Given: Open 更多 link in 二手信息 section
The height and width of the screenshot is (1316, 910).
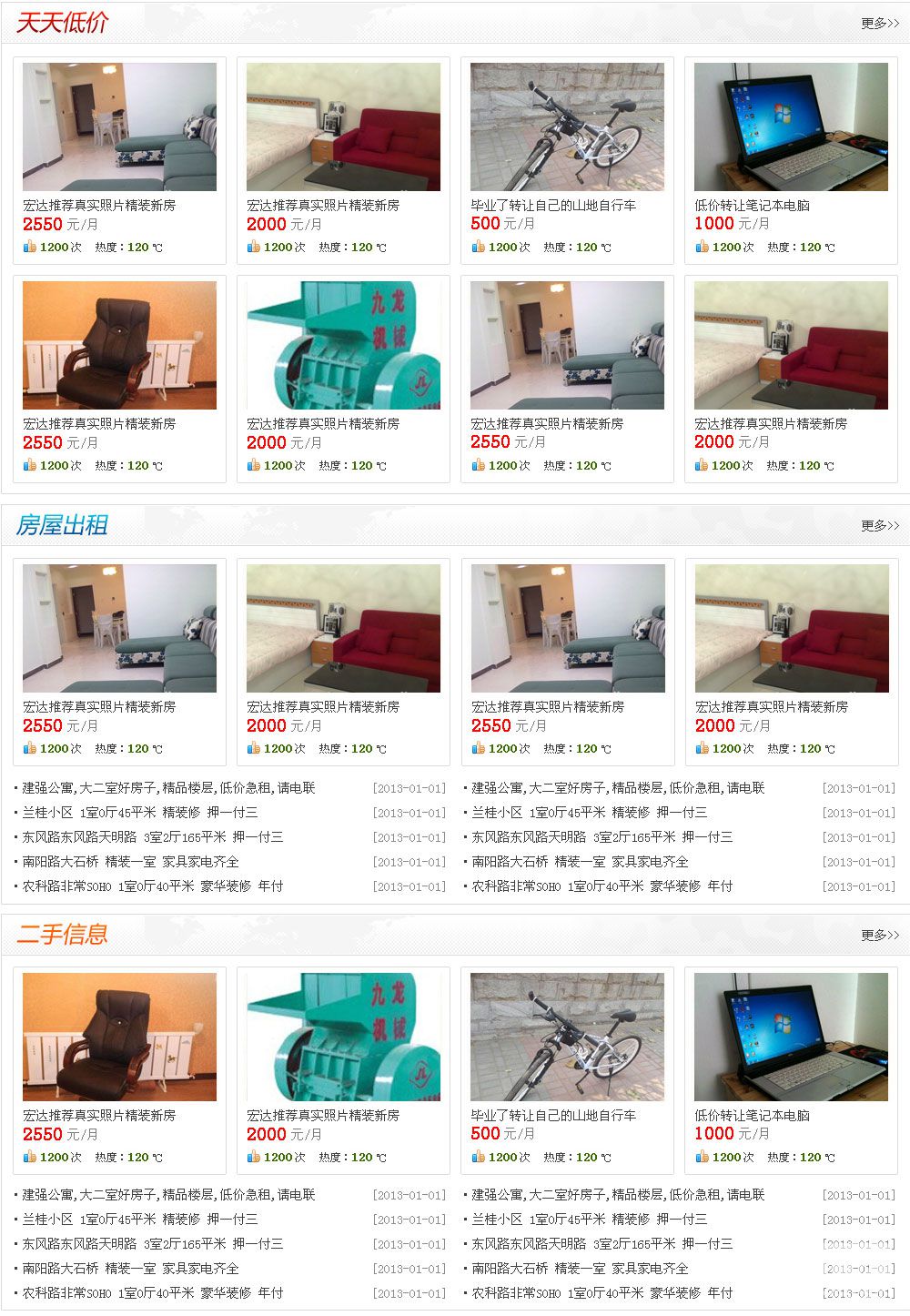Looking at the screenshot, I should coord(879,935).
